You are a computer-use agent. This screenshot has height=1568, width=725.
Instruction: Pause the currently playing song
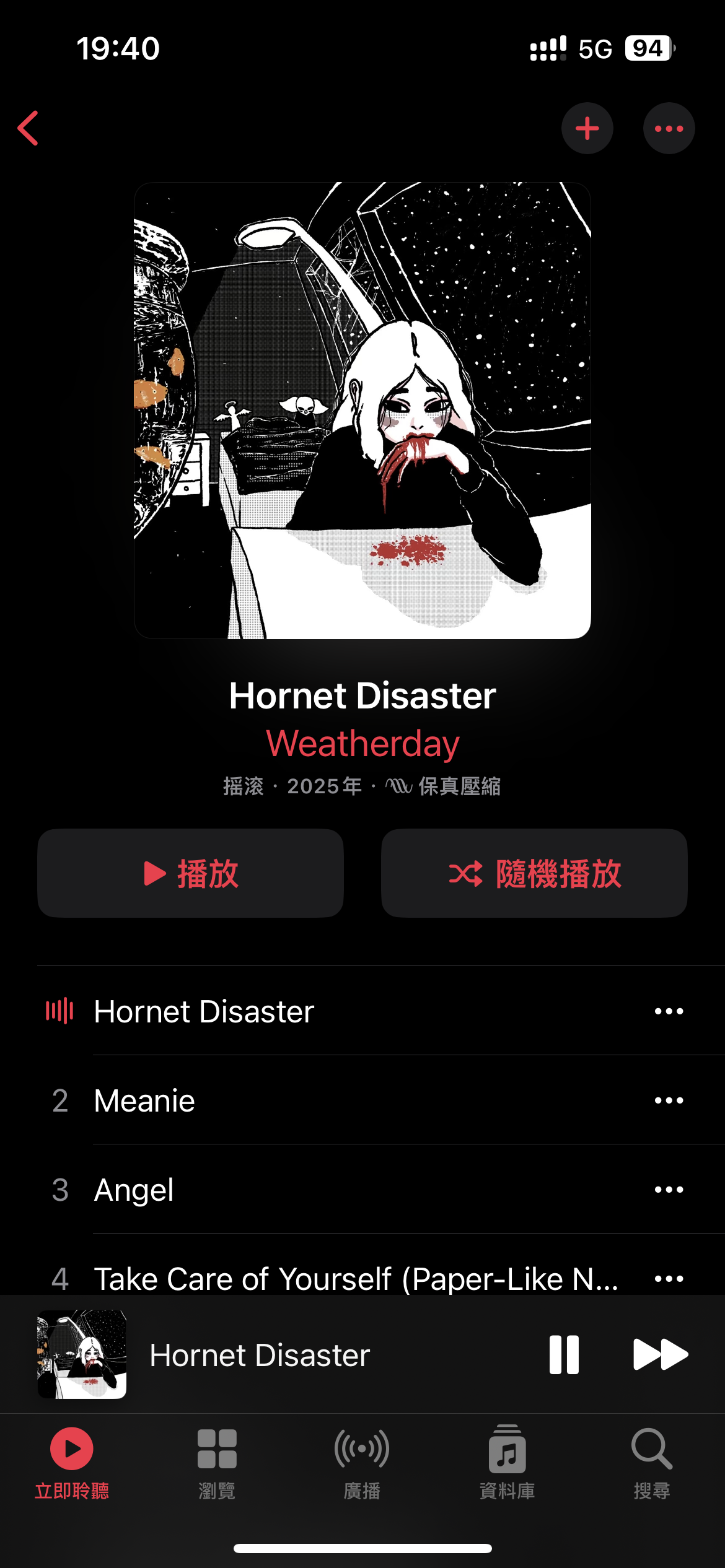click(x=564, y=1354)
